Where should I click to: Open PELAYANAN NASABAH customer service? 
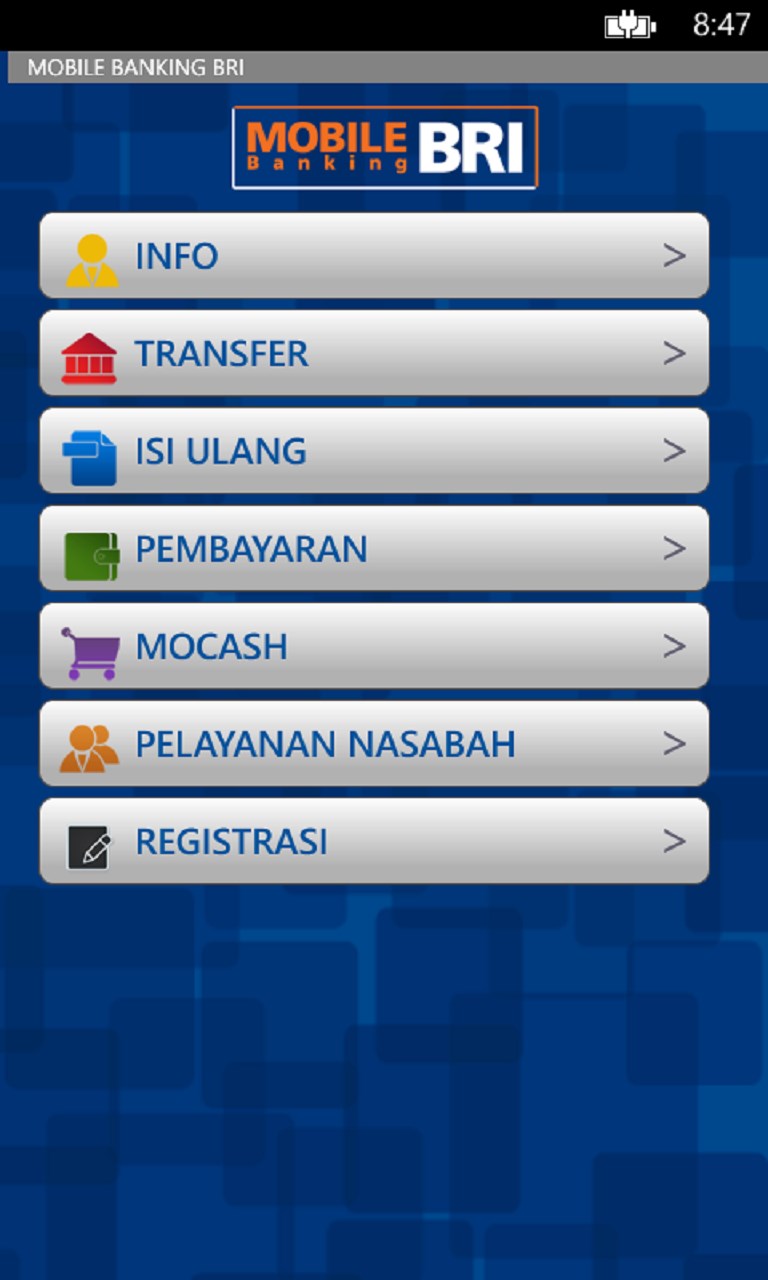[374, 743]
